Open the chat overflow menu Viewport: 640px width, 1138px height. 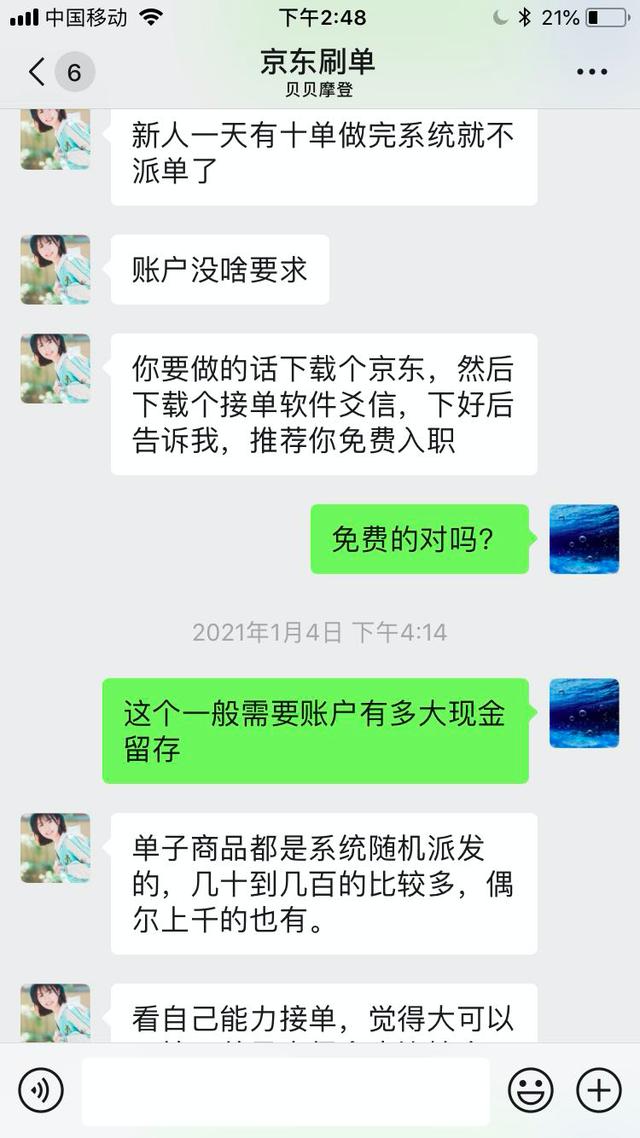pos(592,72)
